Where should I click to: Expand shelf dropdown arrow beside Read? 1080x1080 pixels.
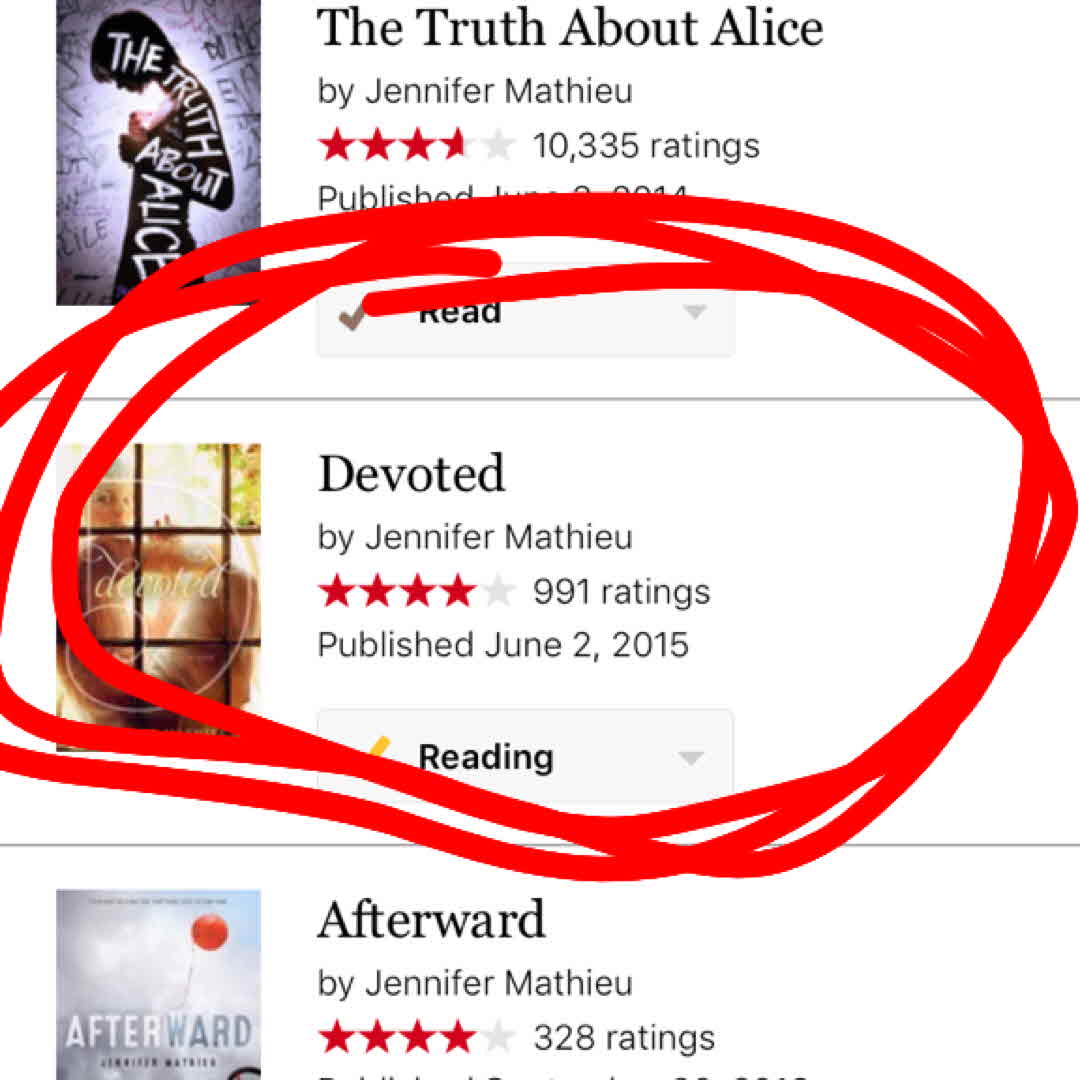(692, 313)
